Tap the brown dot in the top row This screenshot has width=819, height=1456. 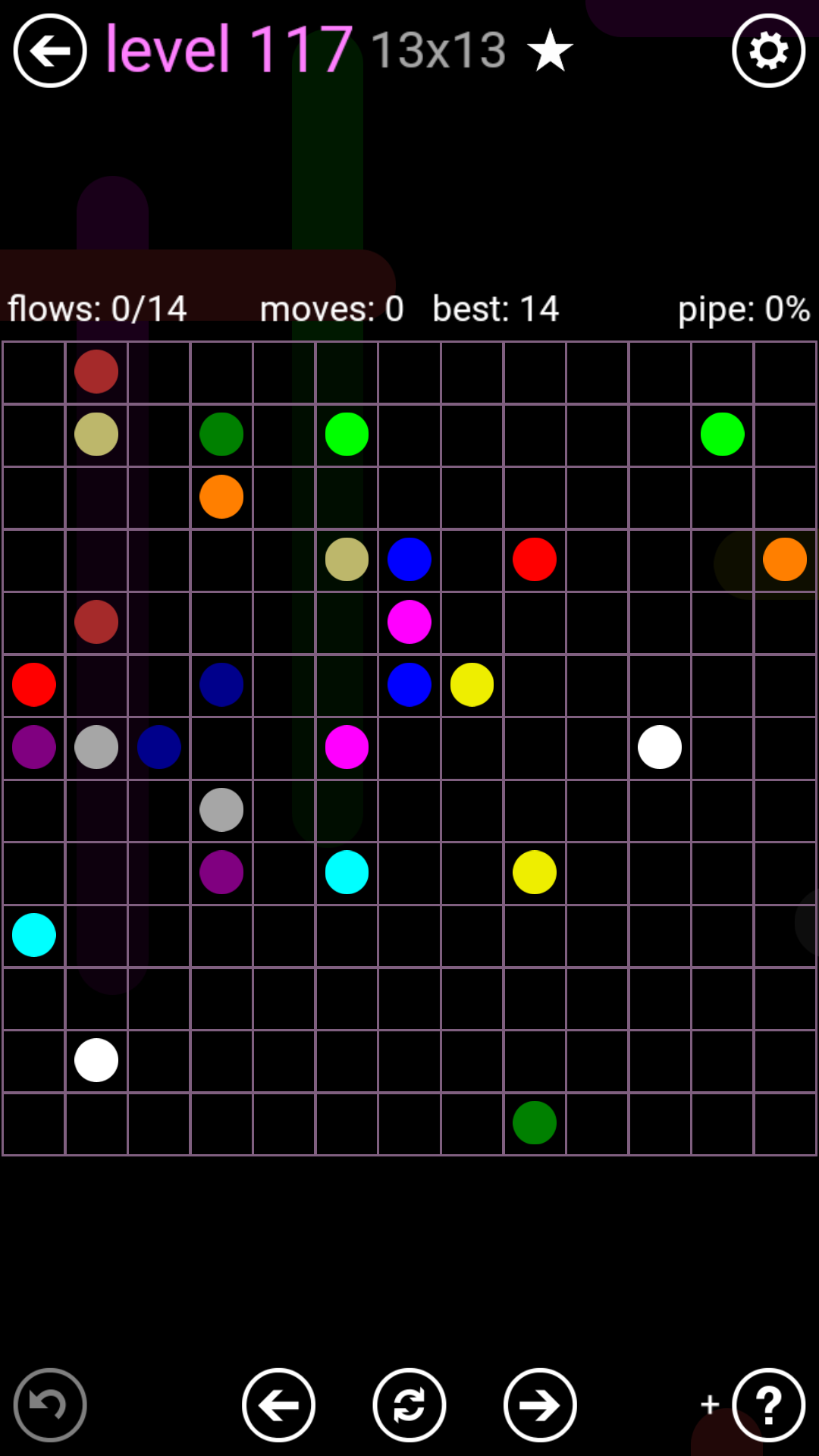[x=96, y=372]
